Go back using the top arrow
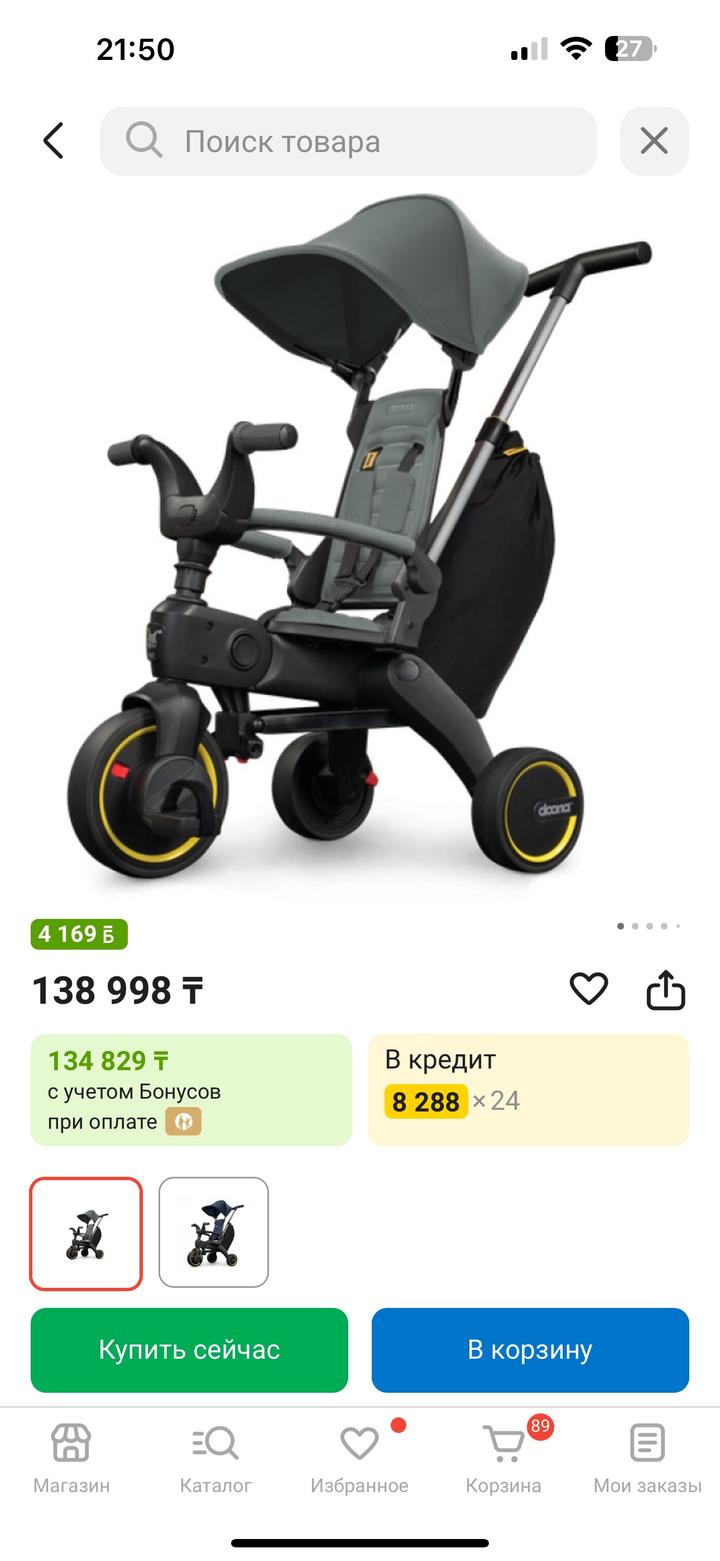 (54, 141)
